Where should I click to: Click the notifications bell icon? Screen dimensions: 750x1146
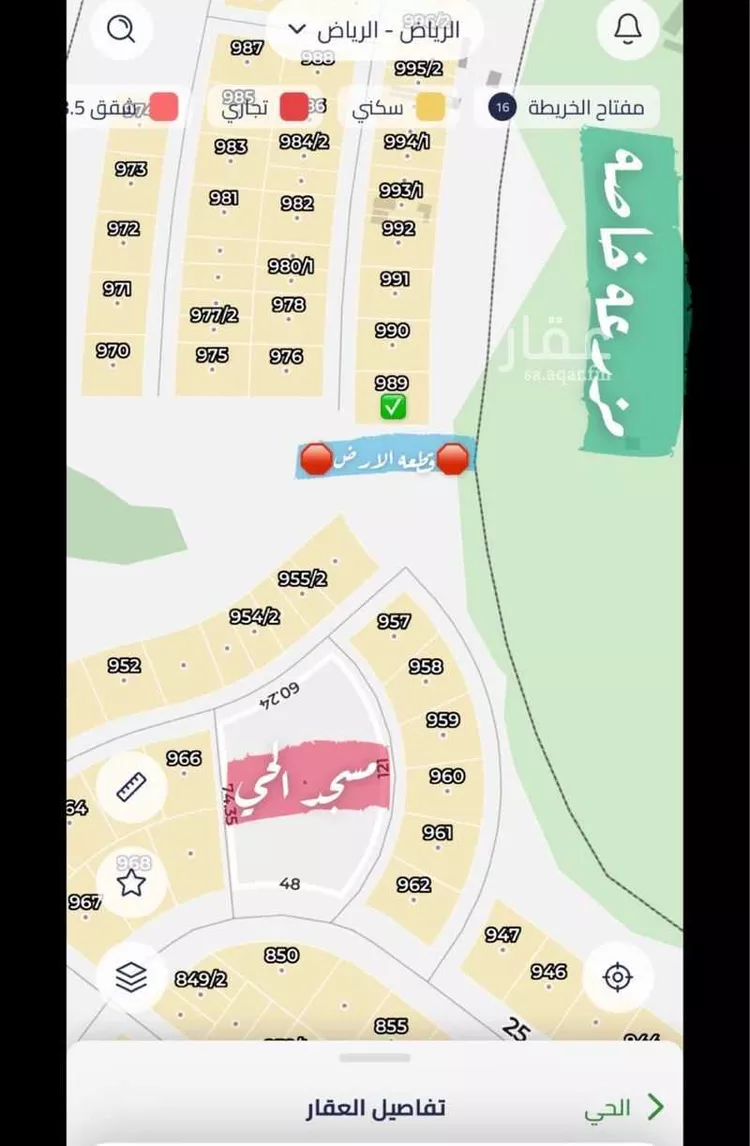[x=628, y=29]
